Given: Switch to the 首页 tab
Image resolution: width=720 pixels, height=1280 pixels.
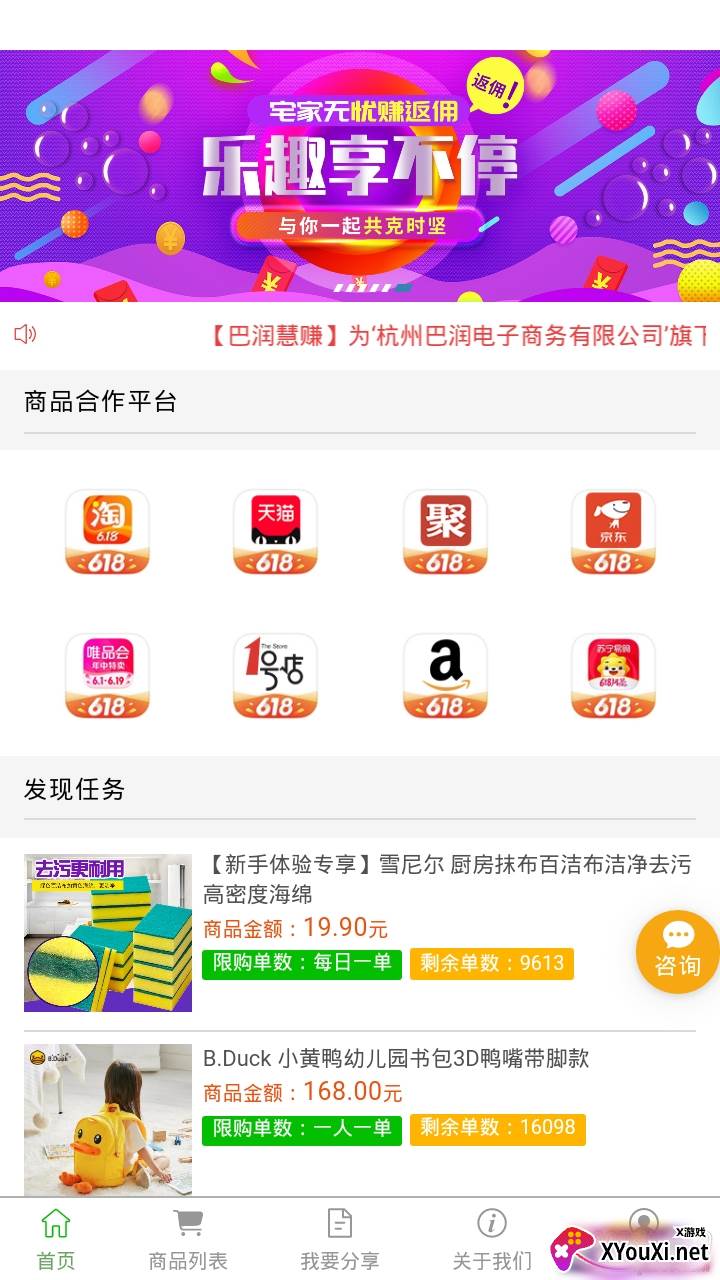Looking at the screenshot, I should [x=56, y=1239].
